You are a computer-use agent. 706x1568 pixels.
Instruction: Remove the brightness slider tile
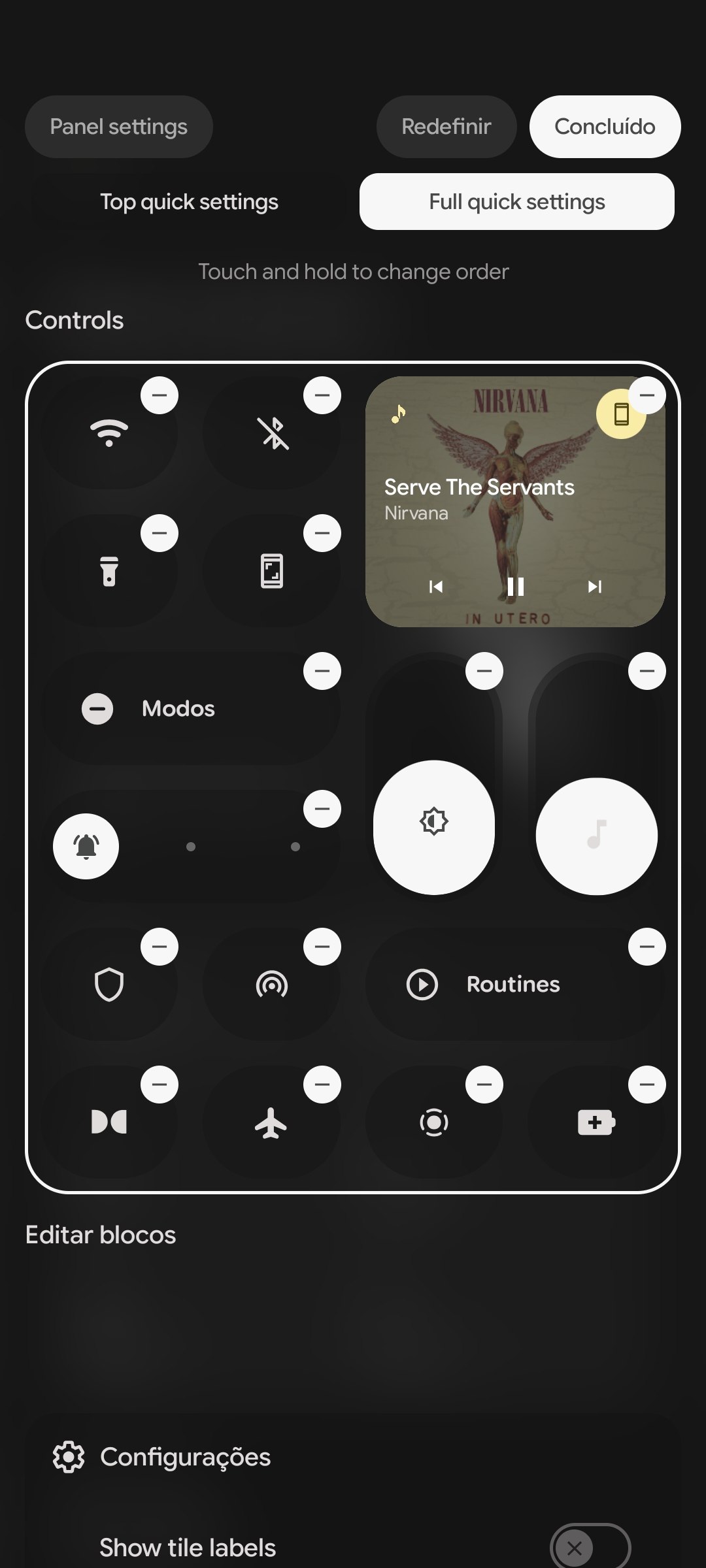point(484,671)
